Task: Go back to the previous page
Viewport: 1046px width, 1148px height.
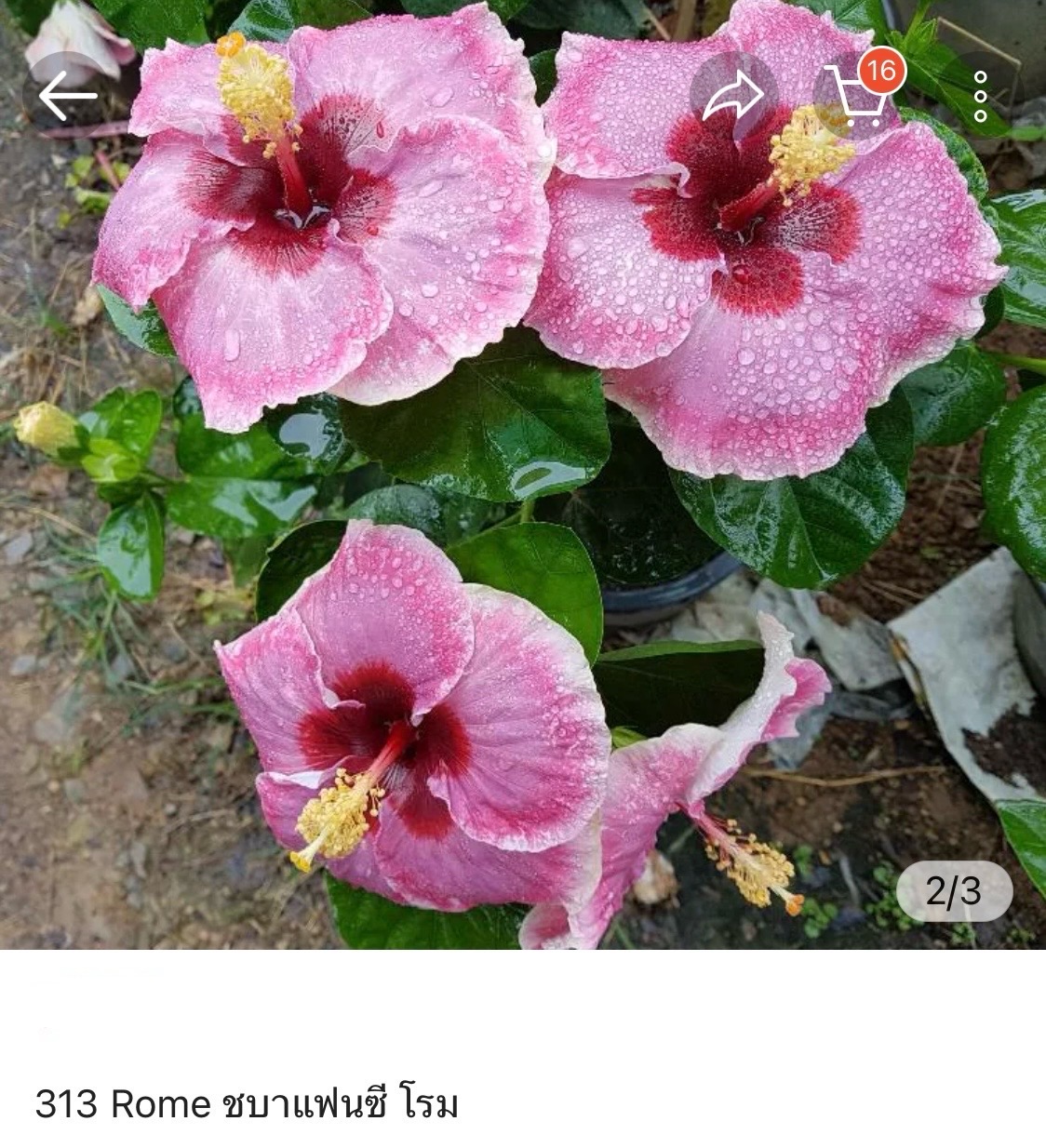Action: (67, 95)
